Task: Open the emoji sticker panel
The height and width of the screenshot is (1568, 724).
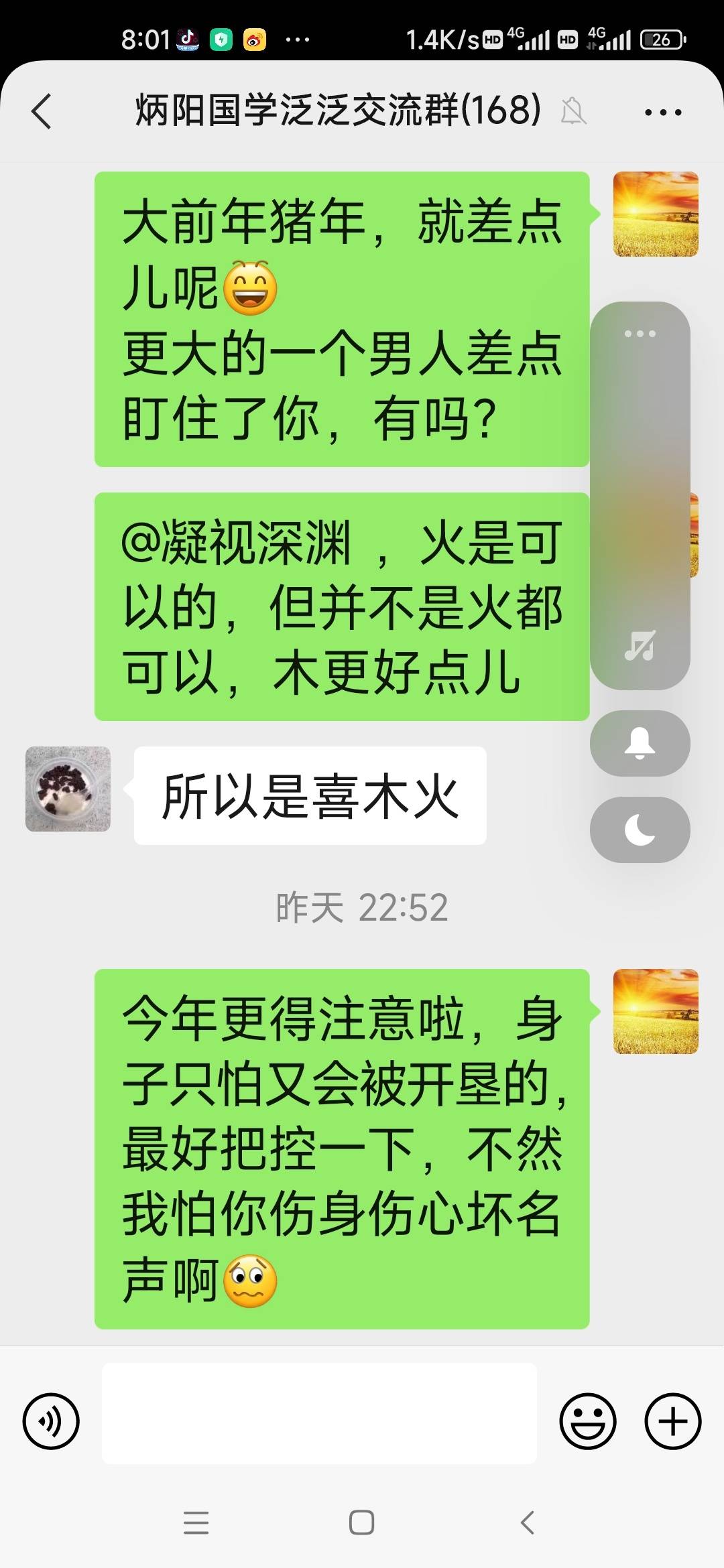Action: pos(588,1421)
